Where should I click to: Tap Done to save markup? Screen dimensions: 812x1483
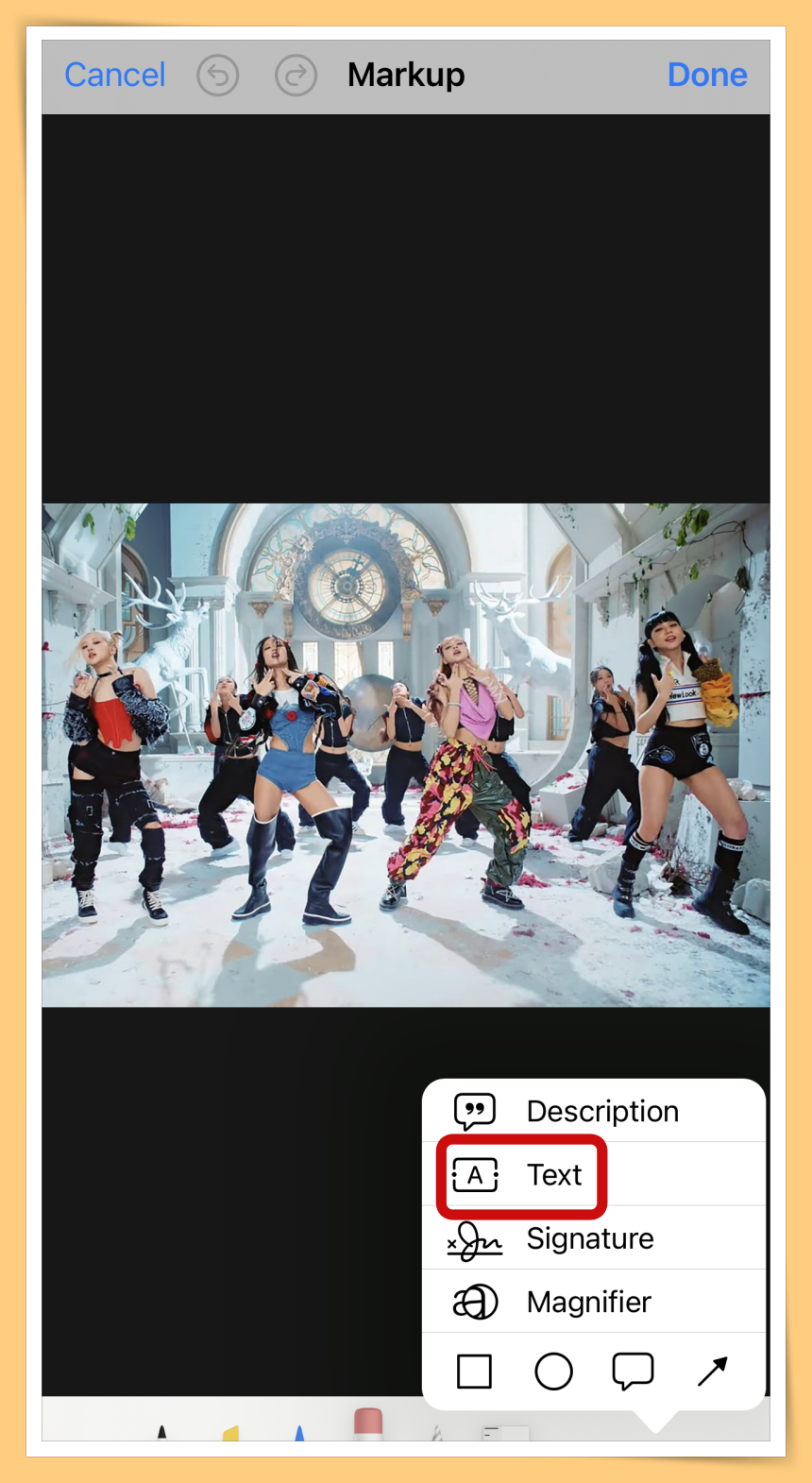pyautogui.click(x=706, y=75)
